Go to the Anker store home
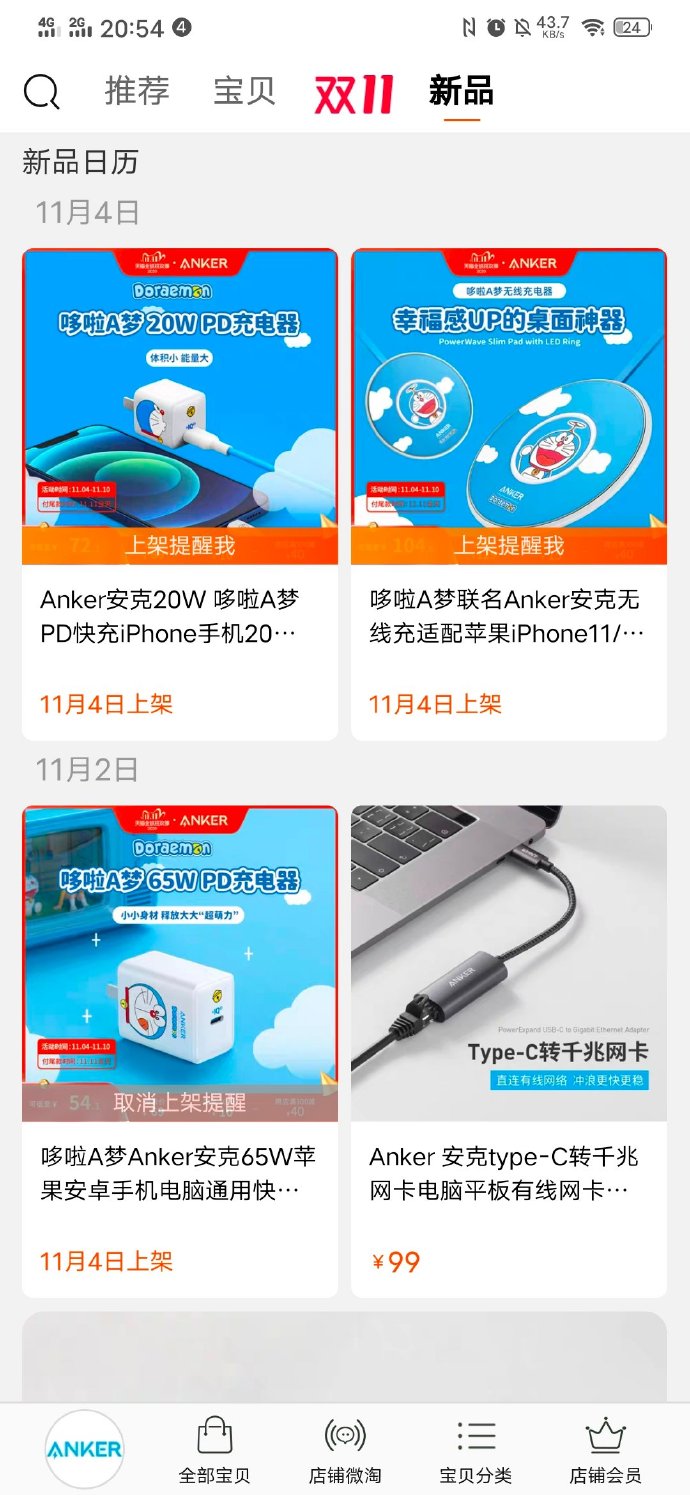The width and height of the screenshot is (690, 1495). 84,1448
